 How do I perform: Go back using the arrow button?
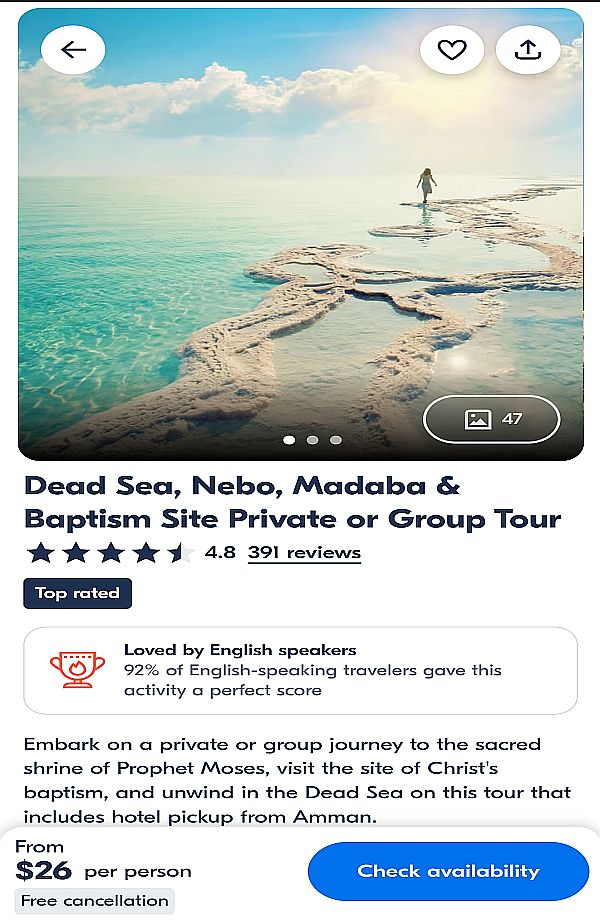pyautogui.click(x=73, y=50)
